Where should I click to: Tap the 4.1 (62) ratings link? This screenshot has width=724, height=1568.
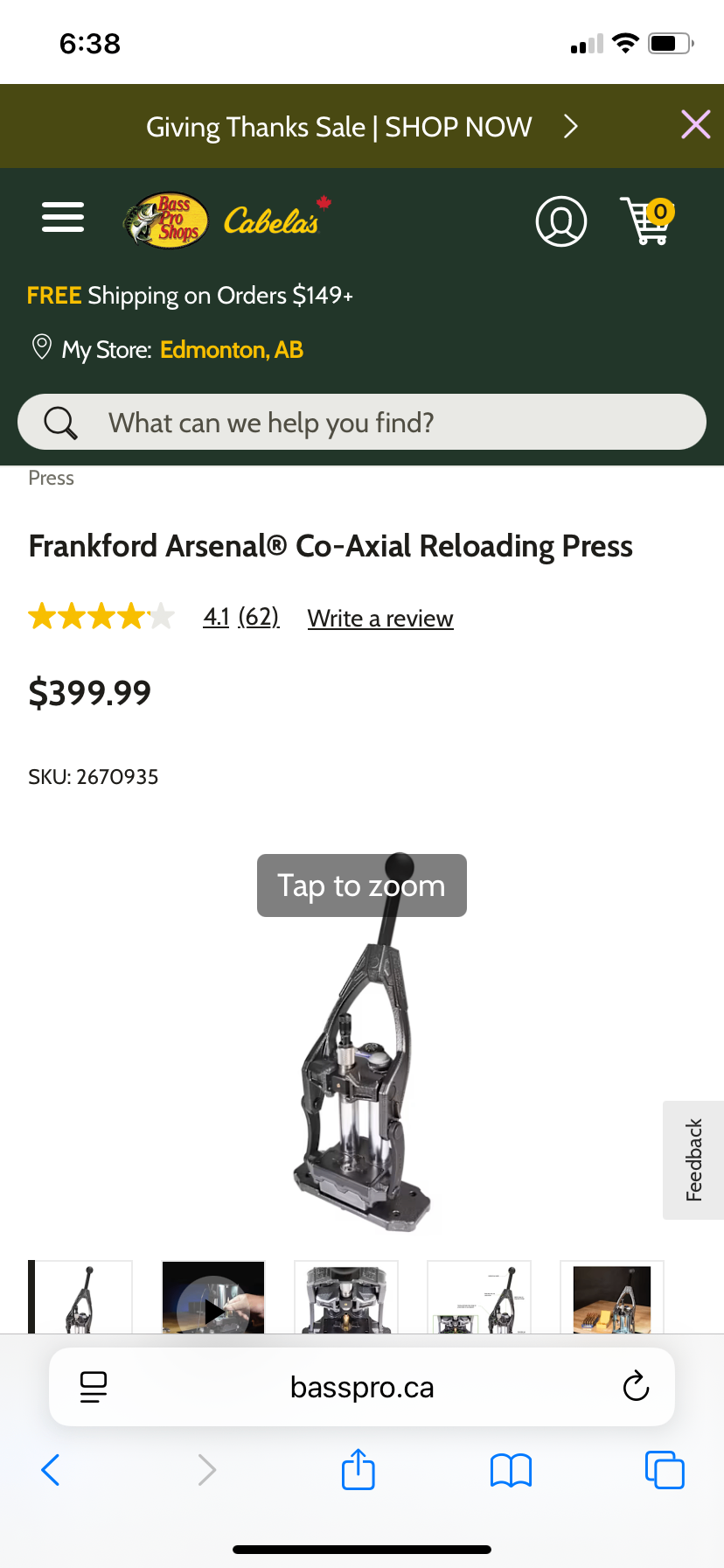[241, 618]
